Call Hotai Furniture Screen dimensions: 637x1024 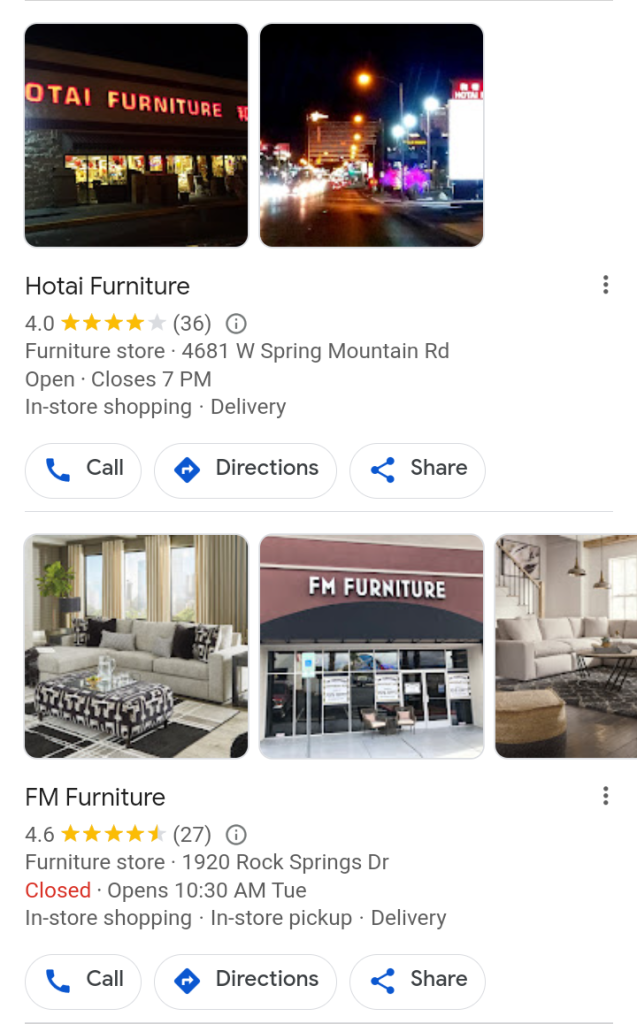(84, 470)
